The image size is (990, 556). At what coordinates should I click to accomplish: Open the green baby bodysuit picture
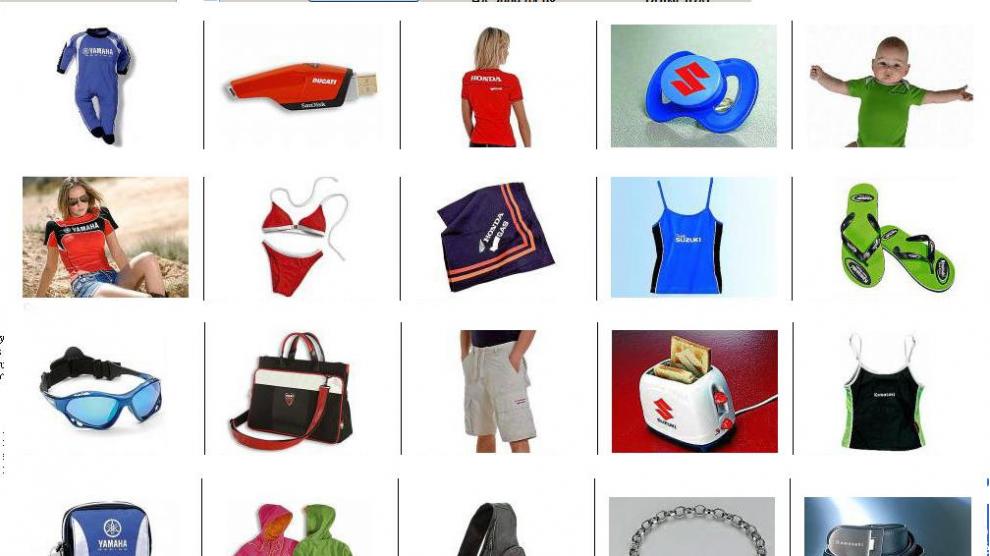889,89
